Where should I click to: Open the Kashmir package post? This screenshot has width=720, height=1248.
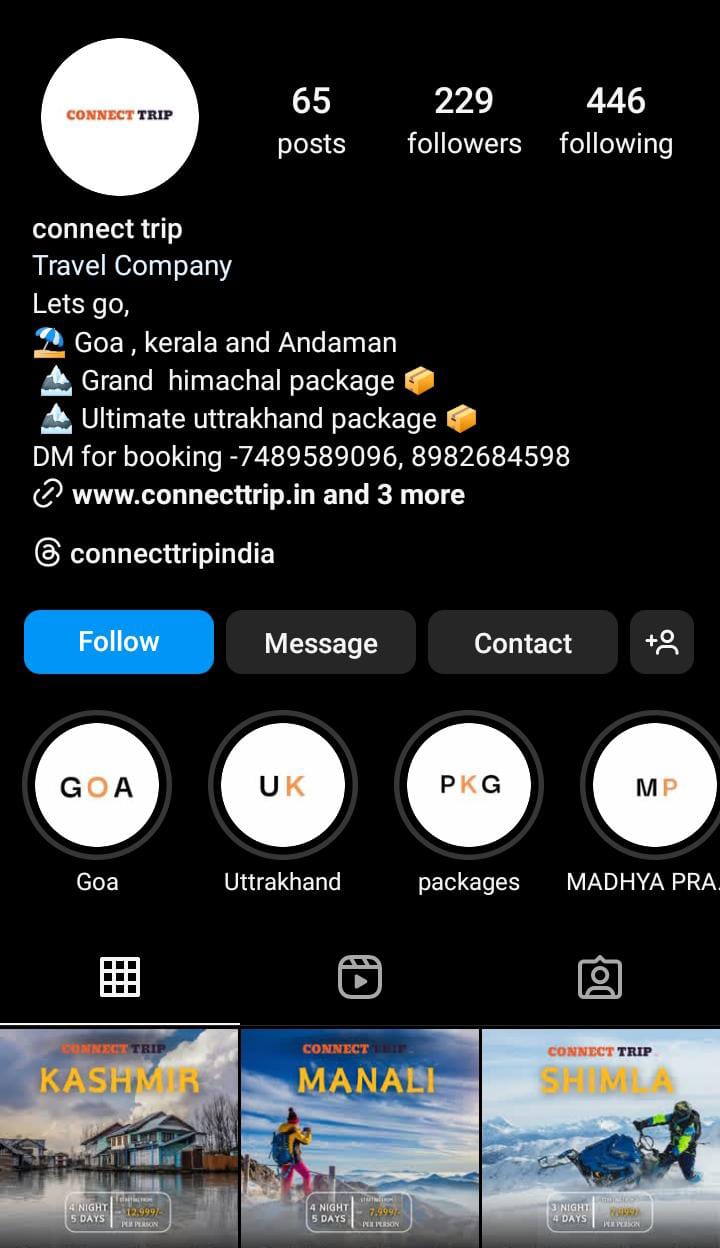[119, 1138]
